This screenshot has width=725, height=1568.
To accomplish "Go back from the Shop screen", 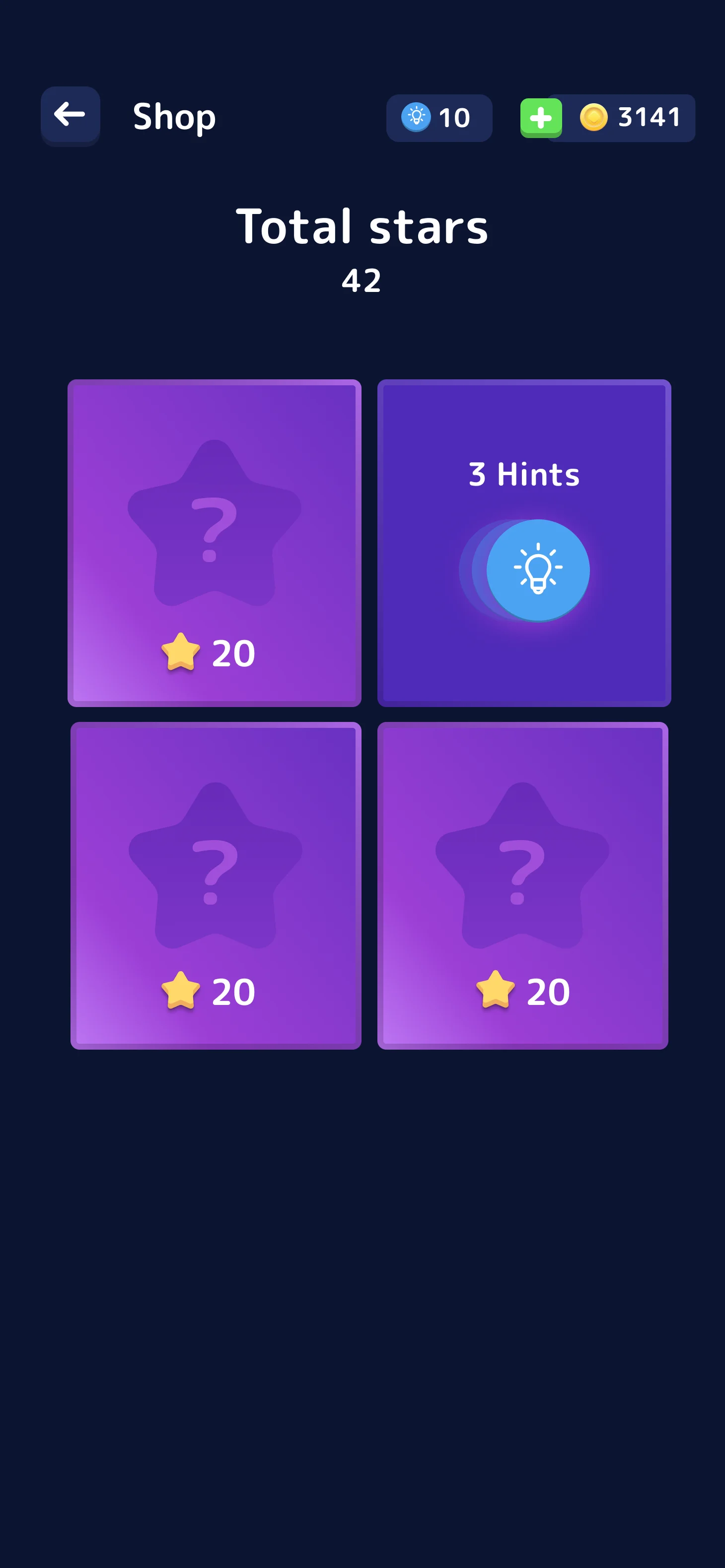I will pos(70,115).
